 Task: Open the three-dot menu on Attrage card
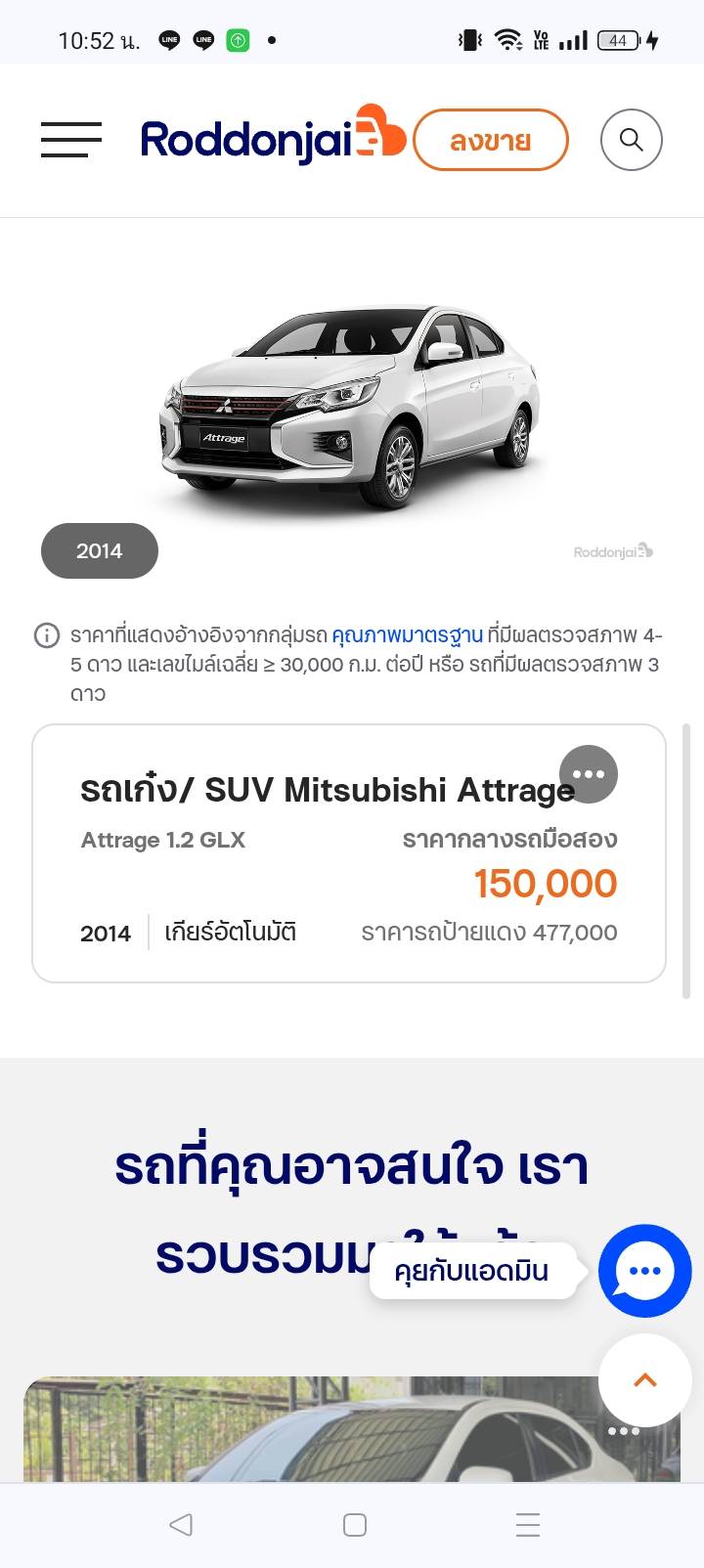click(x=588, y=774)
